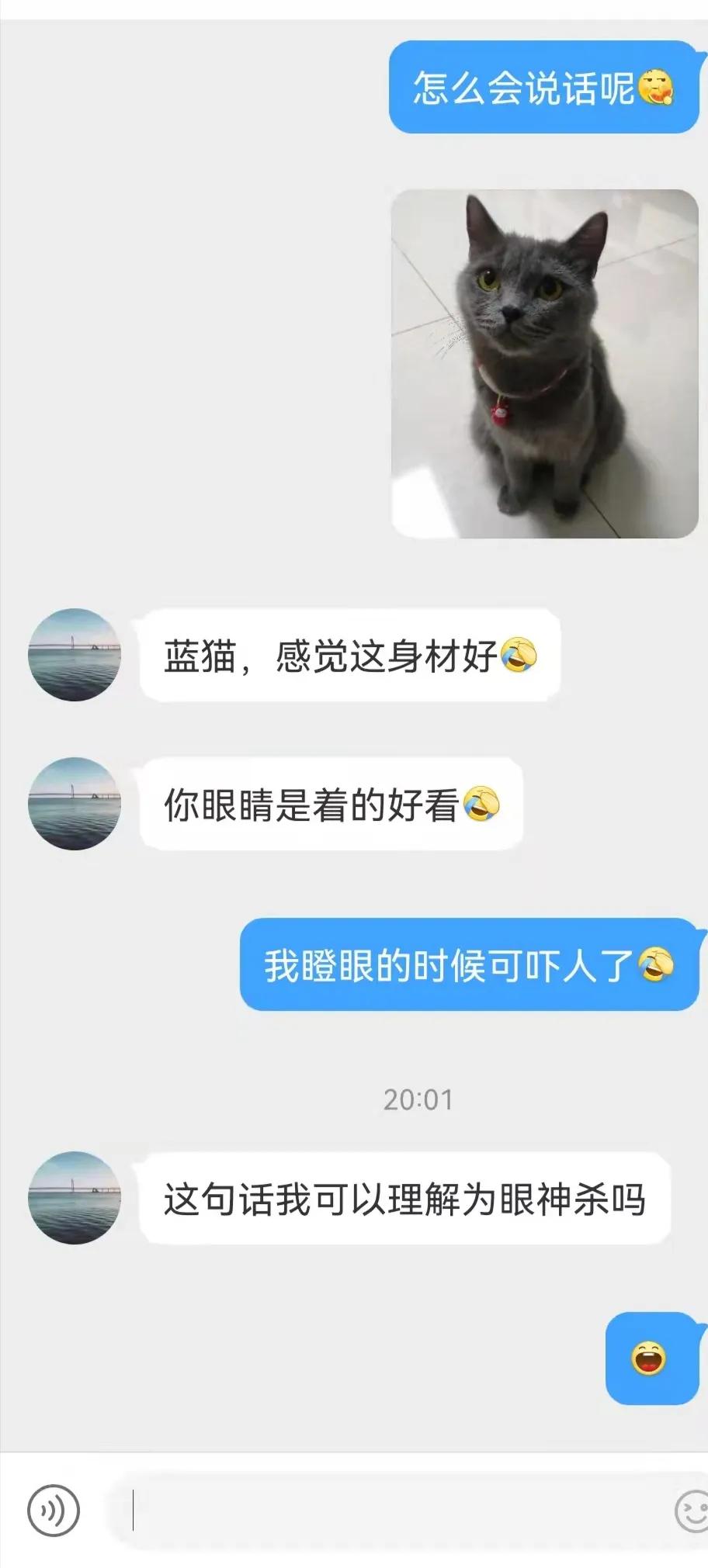Screen dimensions: 708x1568
Task: Switch to voice message input
Action: coord(54,1511)
